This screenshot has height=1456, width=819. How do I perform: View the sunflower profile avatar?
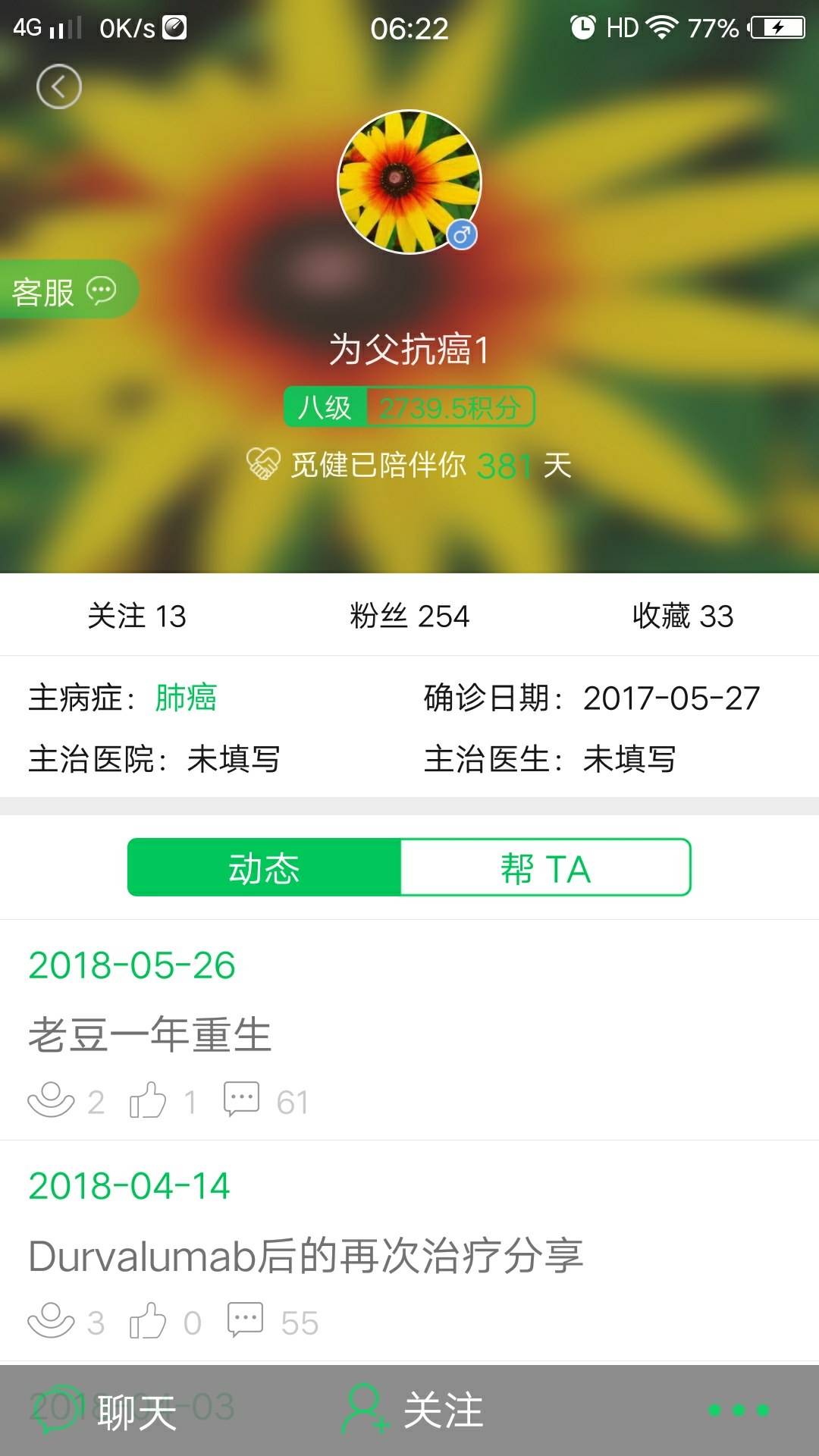pyautogui.click(x=409, y=182)
